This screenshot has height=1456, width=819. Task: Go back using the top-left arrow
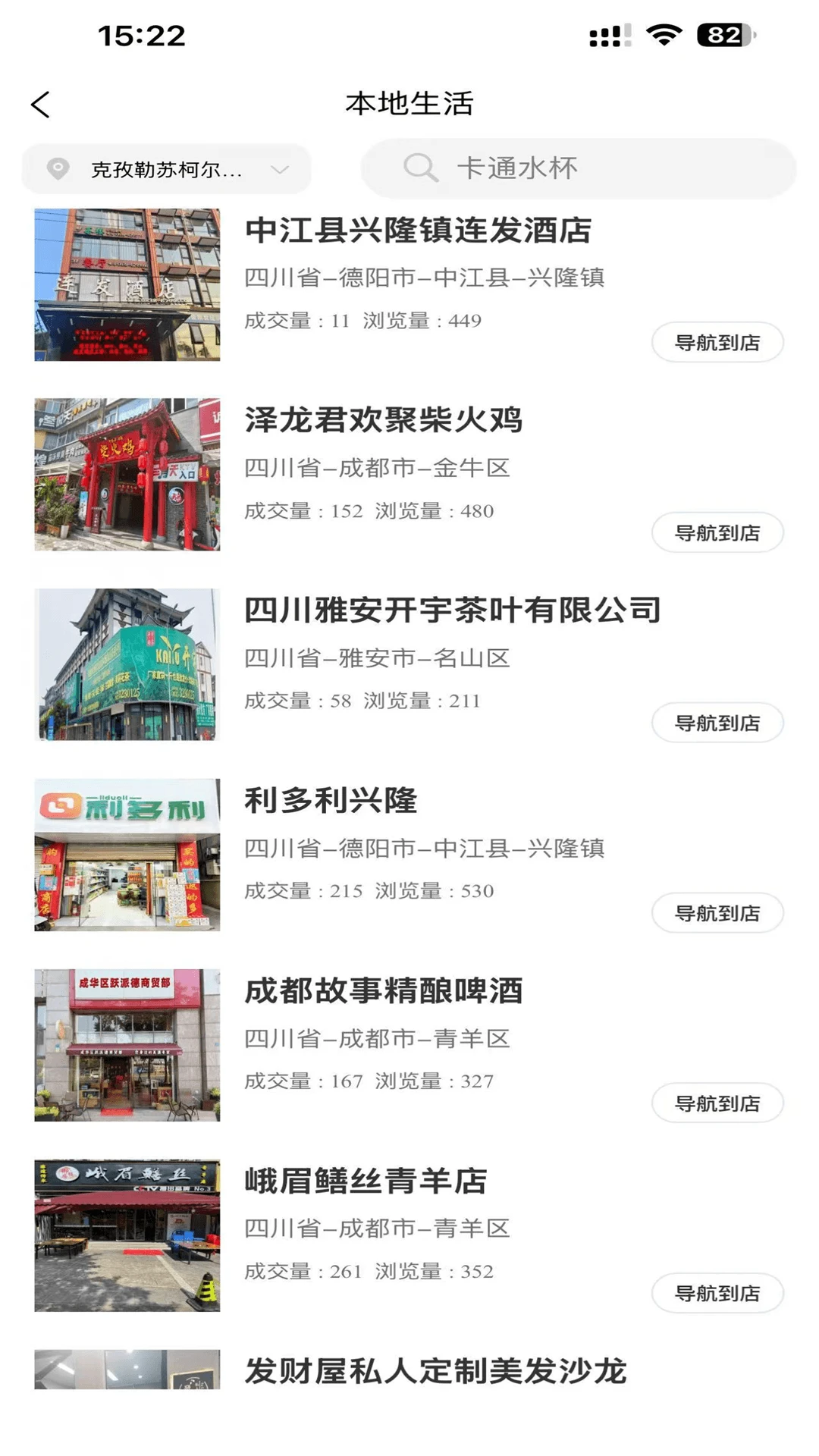[x=41, y=105]
